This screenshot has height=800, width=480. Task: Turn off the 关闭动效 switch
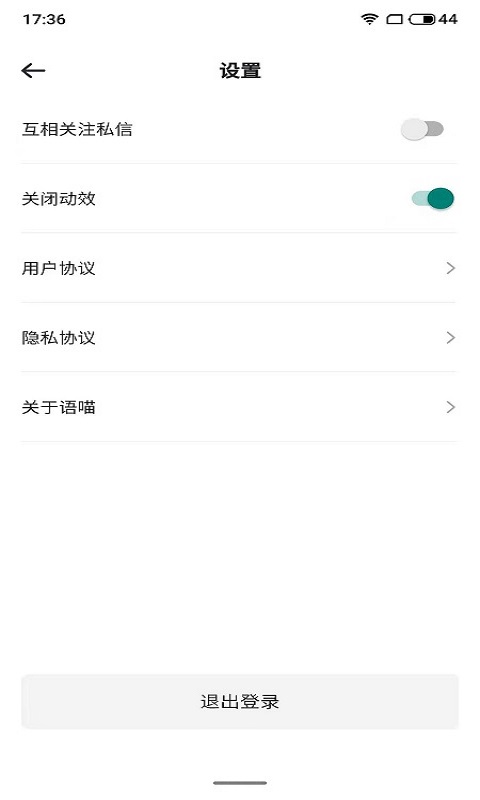[x=433, y=198]
